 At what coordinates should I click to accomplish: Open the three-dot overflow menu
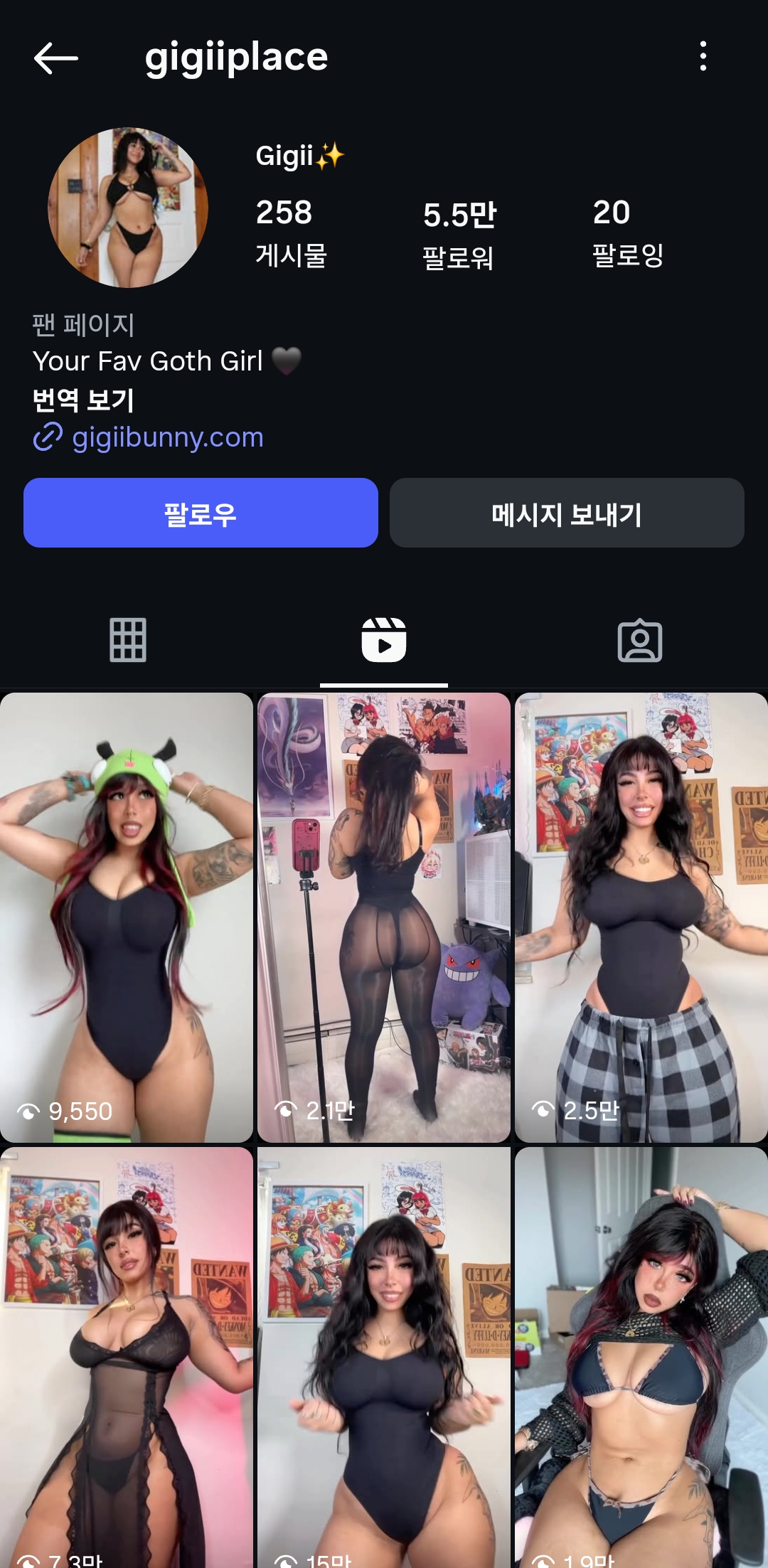703,56
